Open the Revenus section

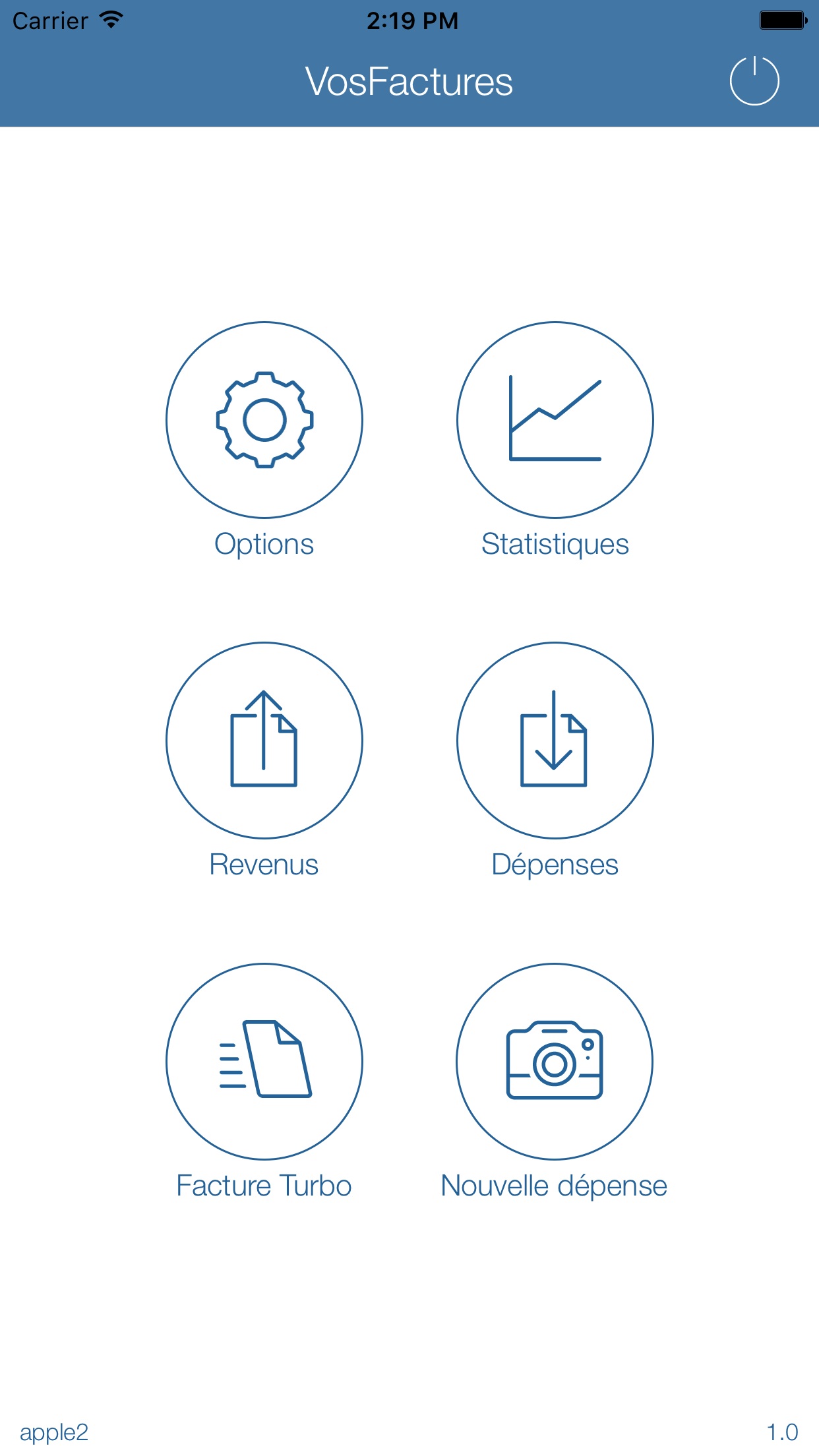tap(264, 741)
